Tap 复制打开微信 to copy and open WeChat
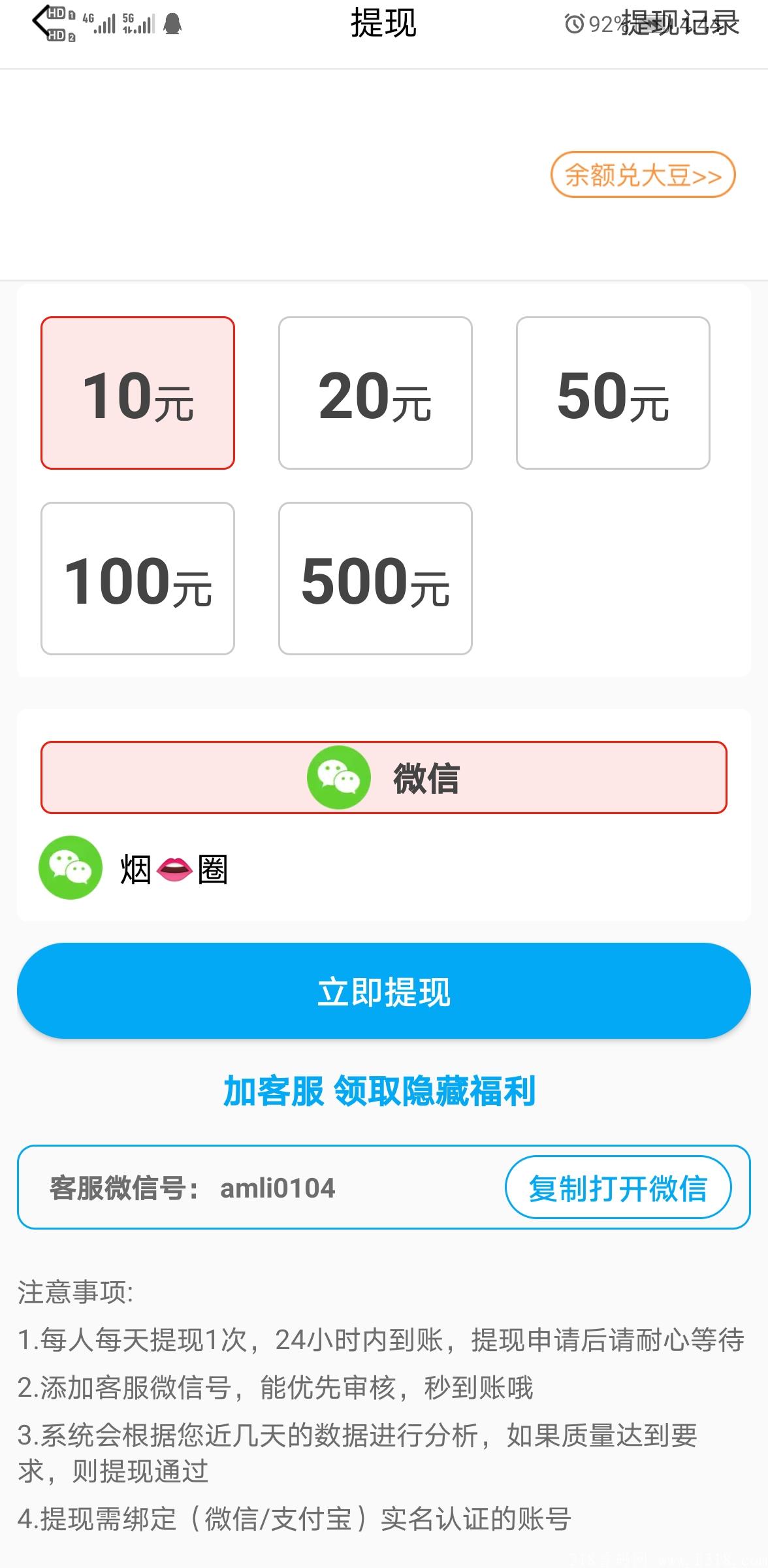Image resolution: width=768 pixels, height=1568 pixels. click(x=618, y=1188)
